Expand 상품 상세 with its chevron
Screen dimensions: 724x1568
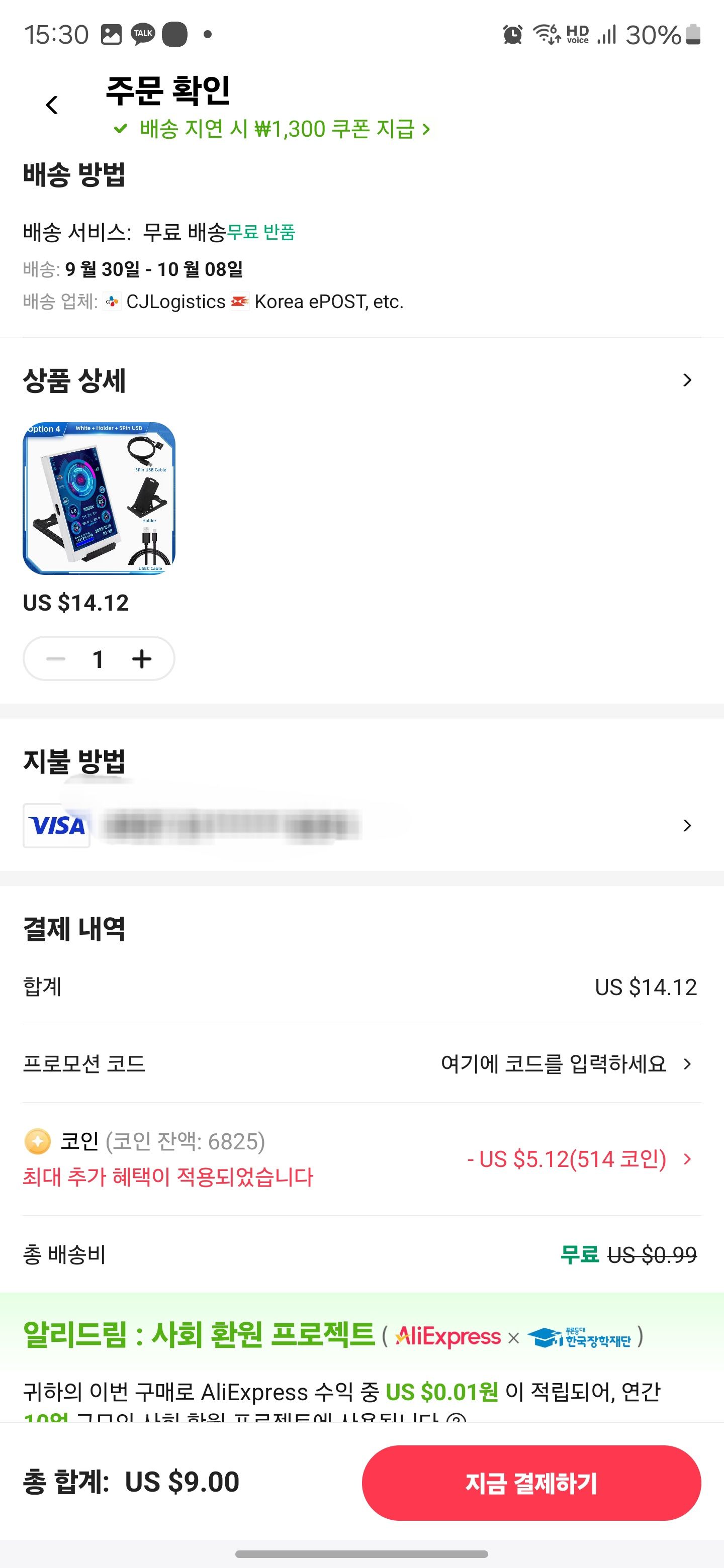point(689,380)
